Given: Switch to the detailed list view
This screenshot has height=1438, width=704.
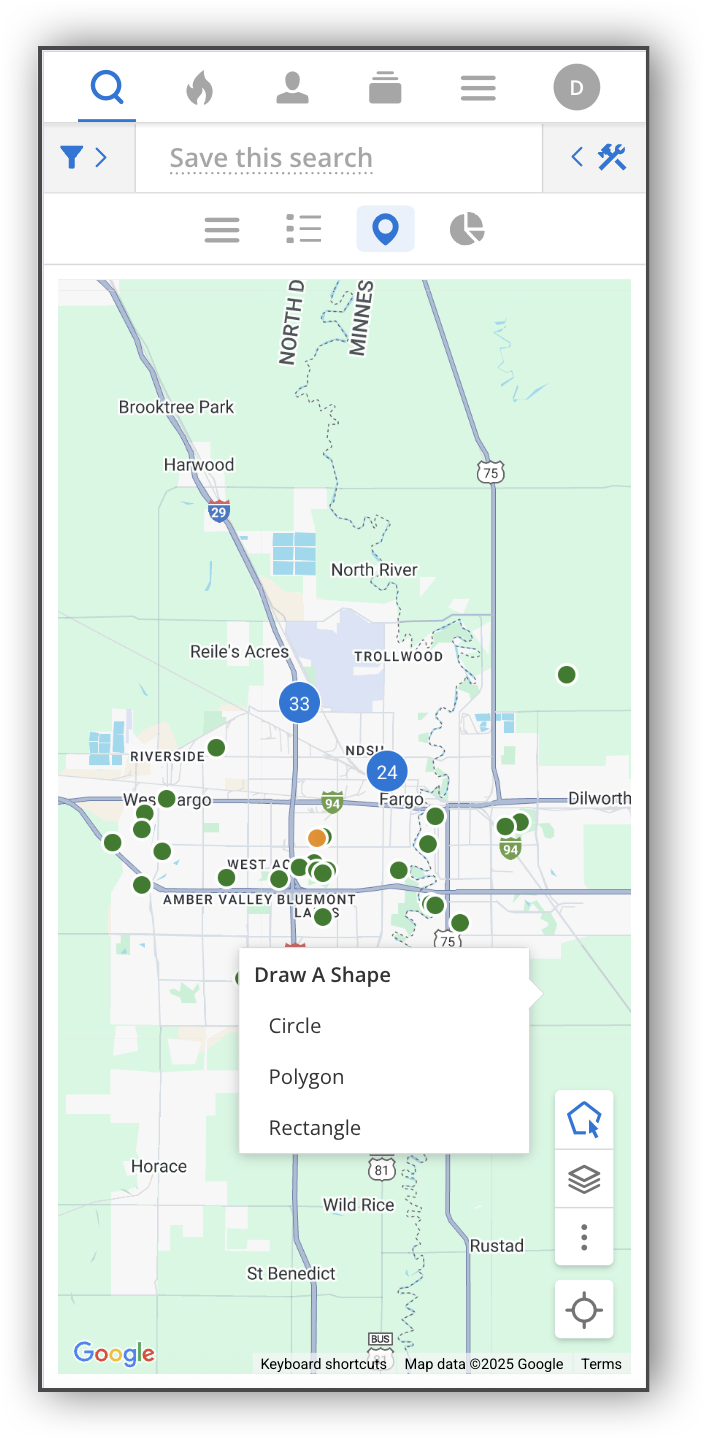Looking at the screenshot, I should pyautogui.click(x=303, y=229).
